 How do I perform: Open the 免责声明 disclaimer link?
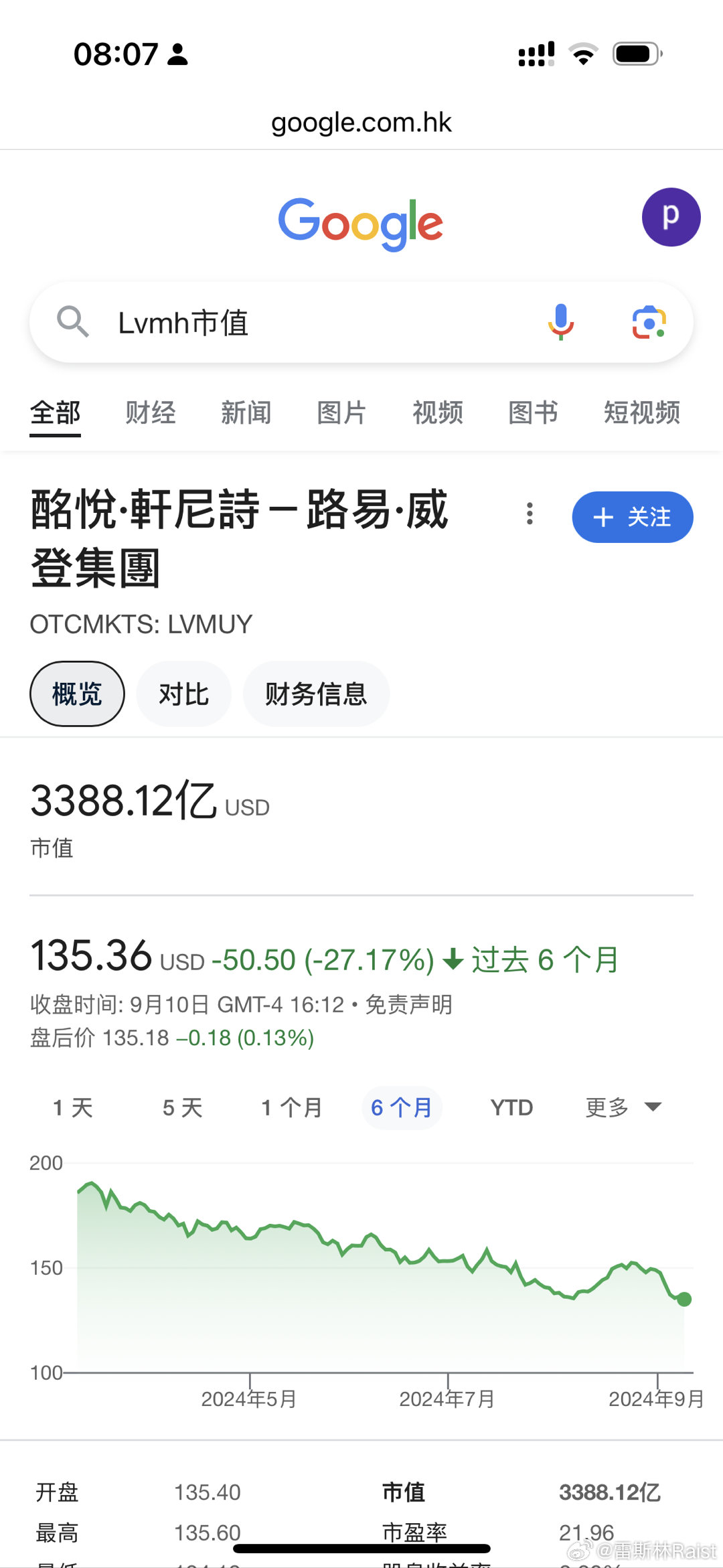(409, 1004)
